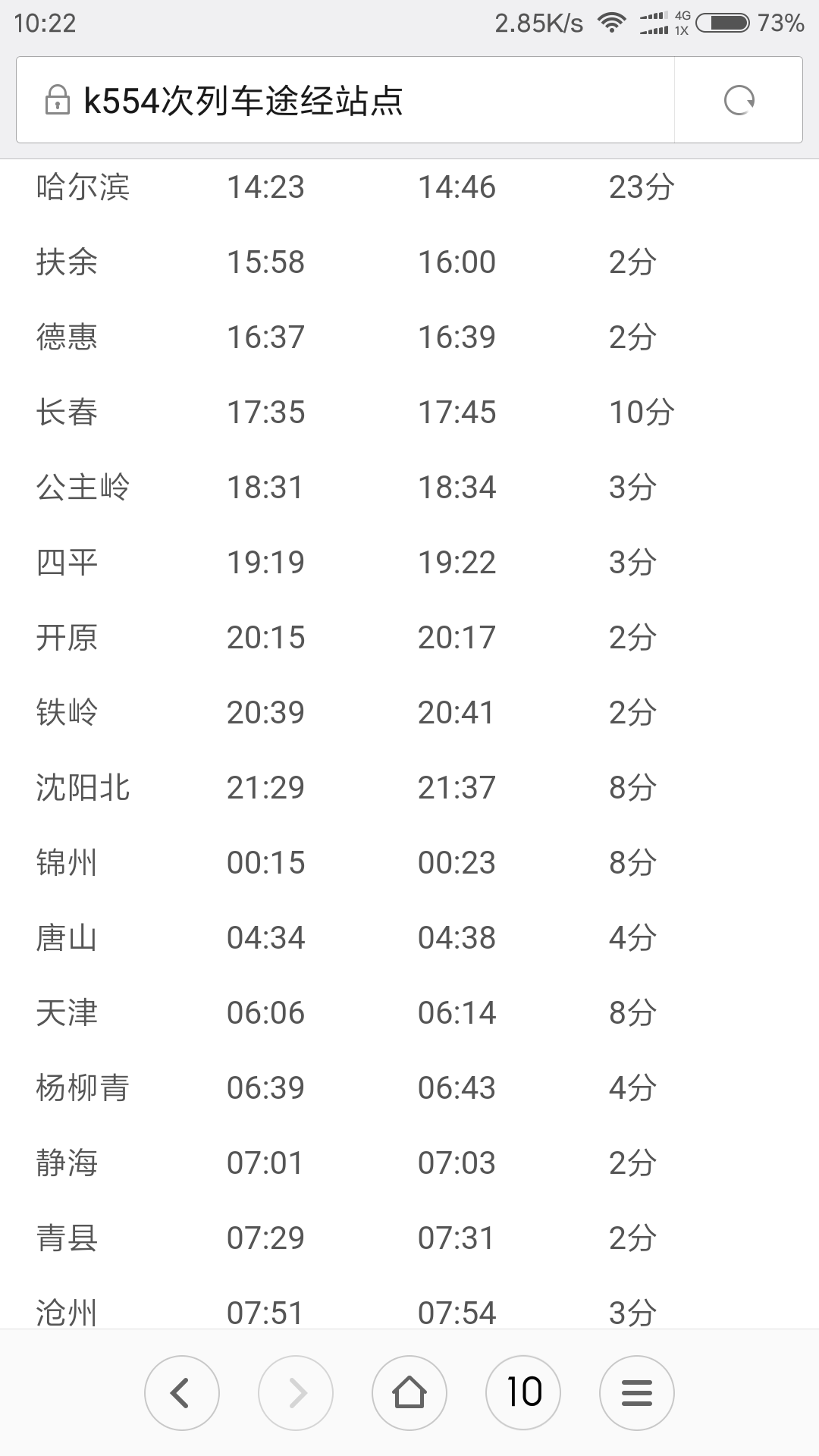
Task: Open the browser home page
Action: [x=409, y=1393]
